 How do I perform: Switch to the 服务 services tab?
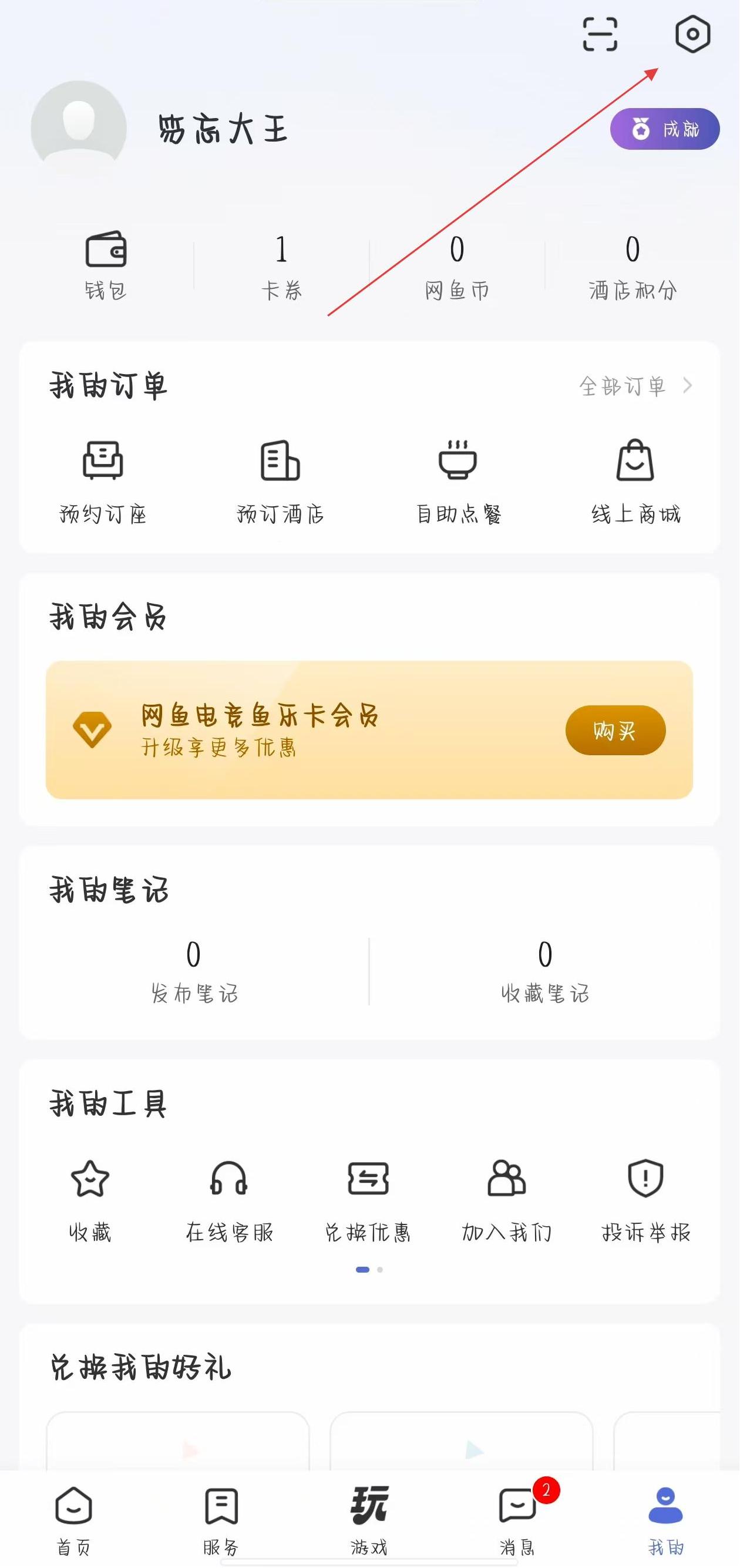click(221, 1519)
